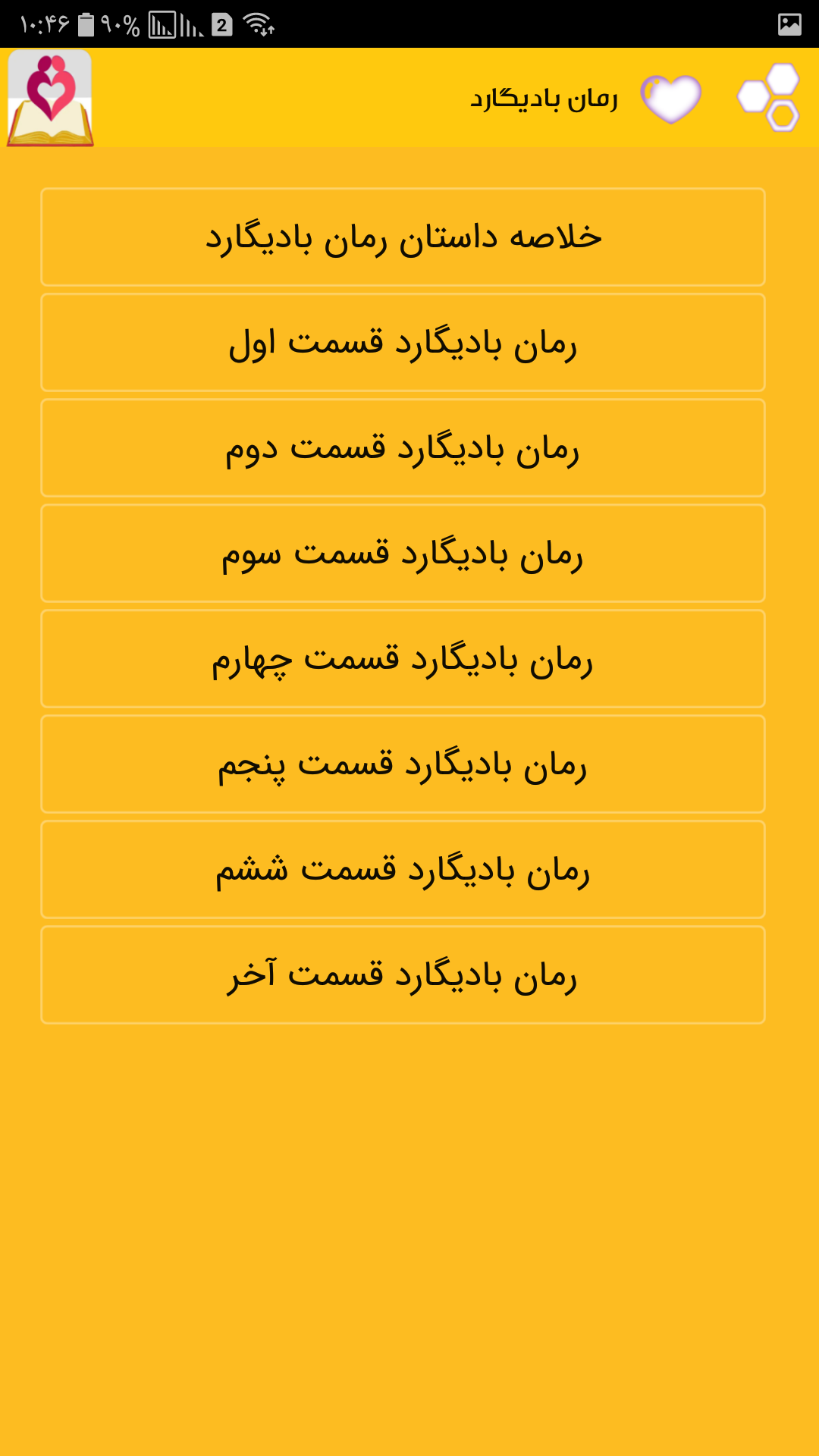819x1456 pixels.
Task: Select رمان بادیگارد قسمت دوم
Action: (403, 448)
